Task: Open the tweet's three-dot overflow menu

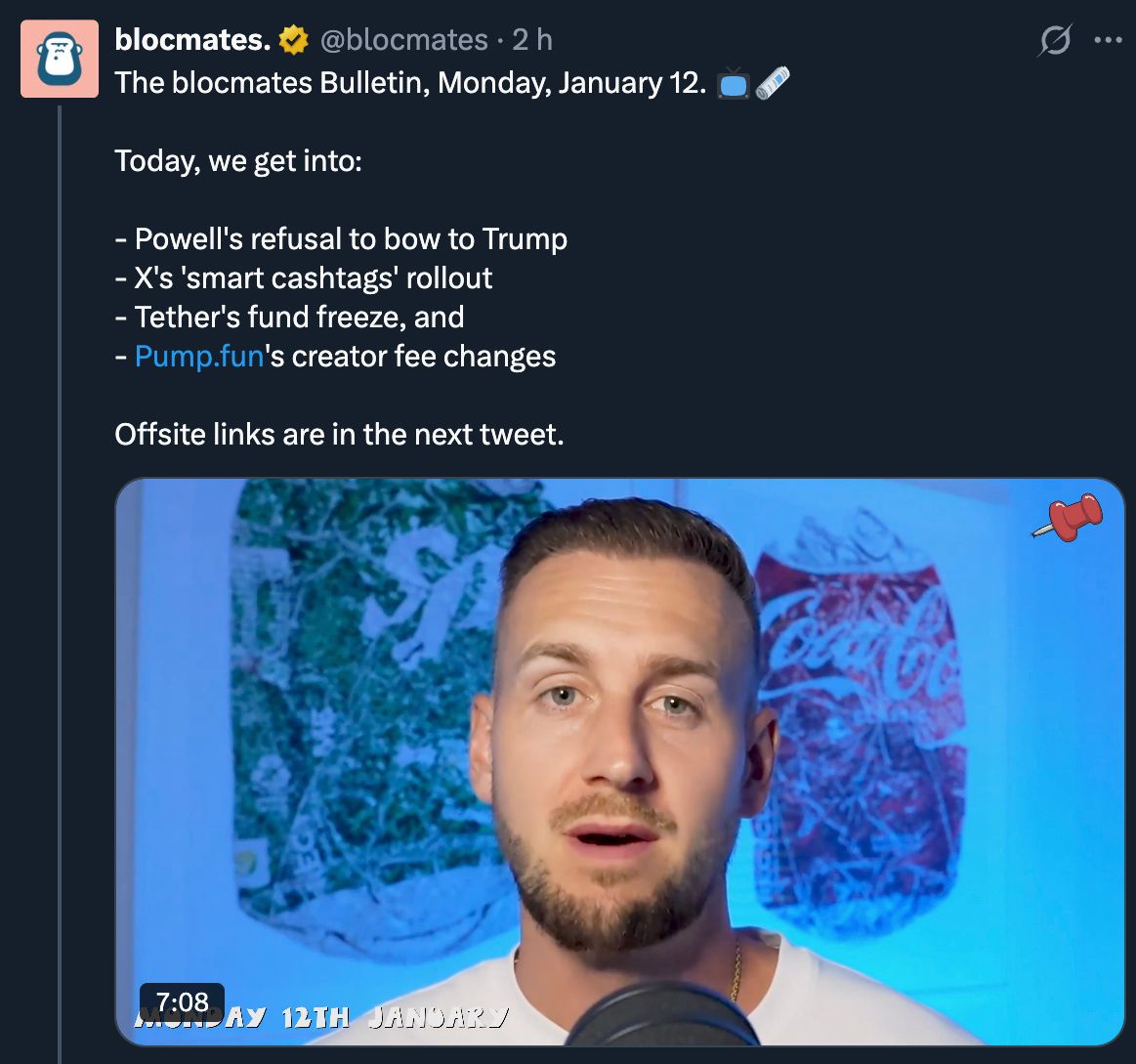Action: (x=1109, y=41)
